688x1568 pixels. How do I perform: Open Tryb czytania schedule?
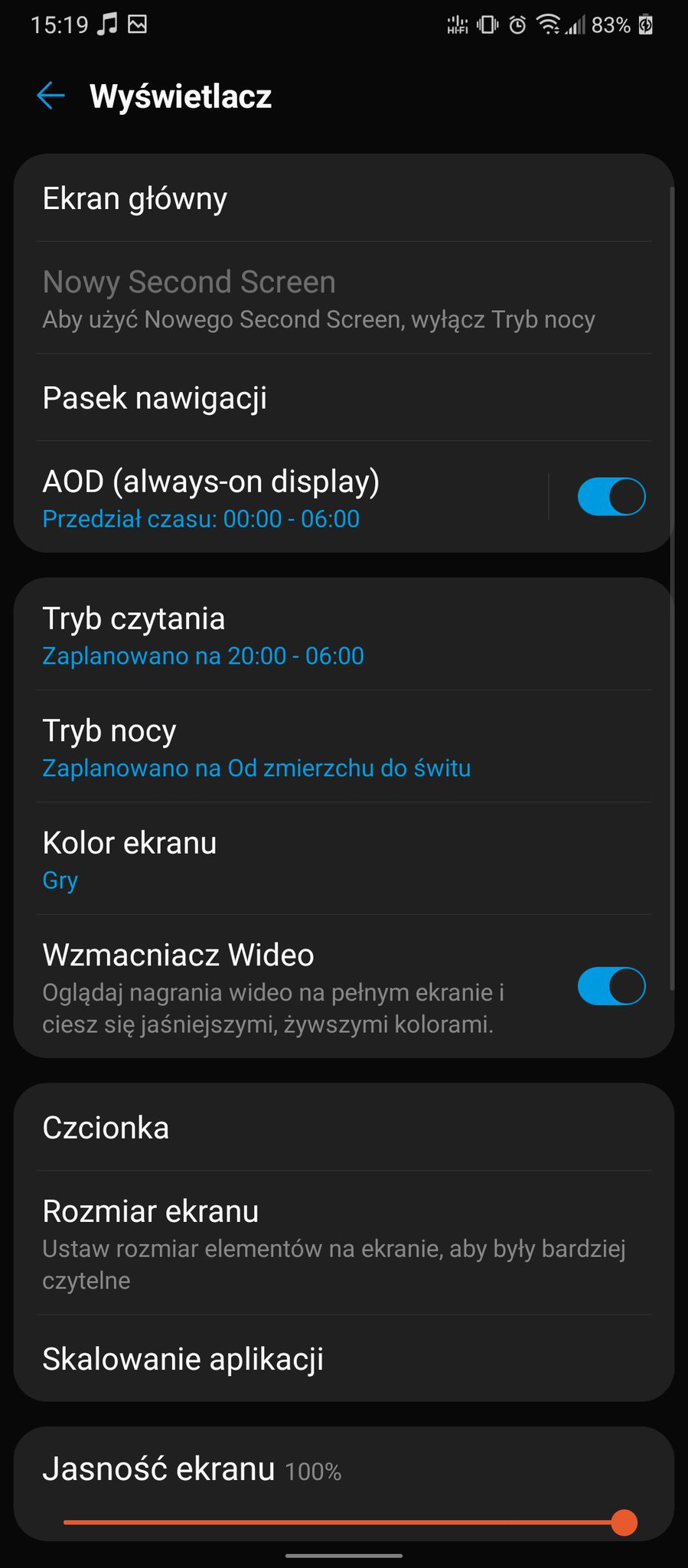tap(344, 635)
